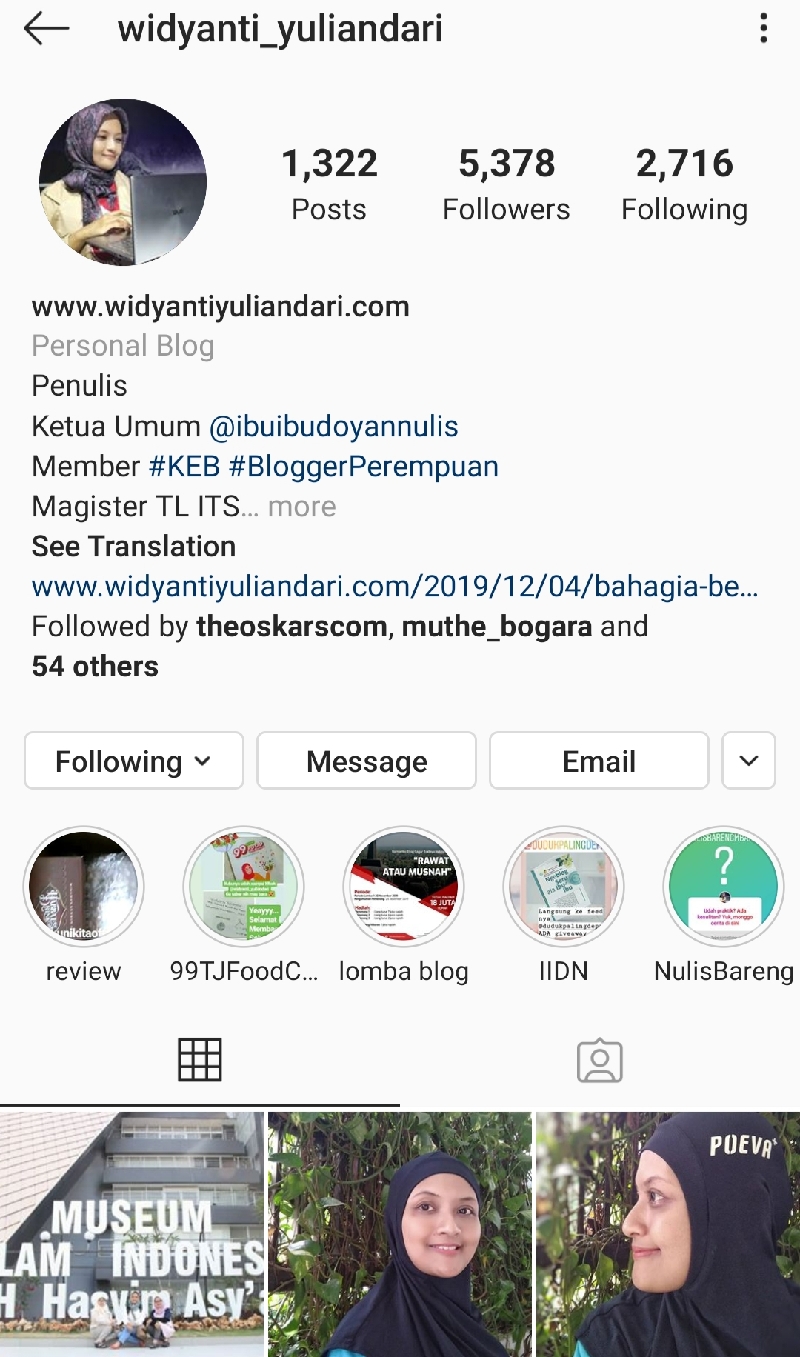The height and width of the screenshot is (1357, 800).
Task: Open the 2,716 Following list
Action: tap(684, 184)
